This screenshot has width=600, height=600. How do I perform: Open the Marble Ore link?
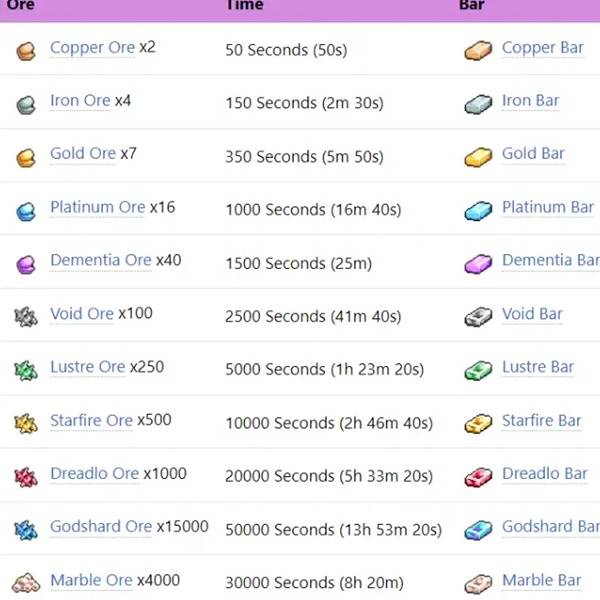click(91, 580)
